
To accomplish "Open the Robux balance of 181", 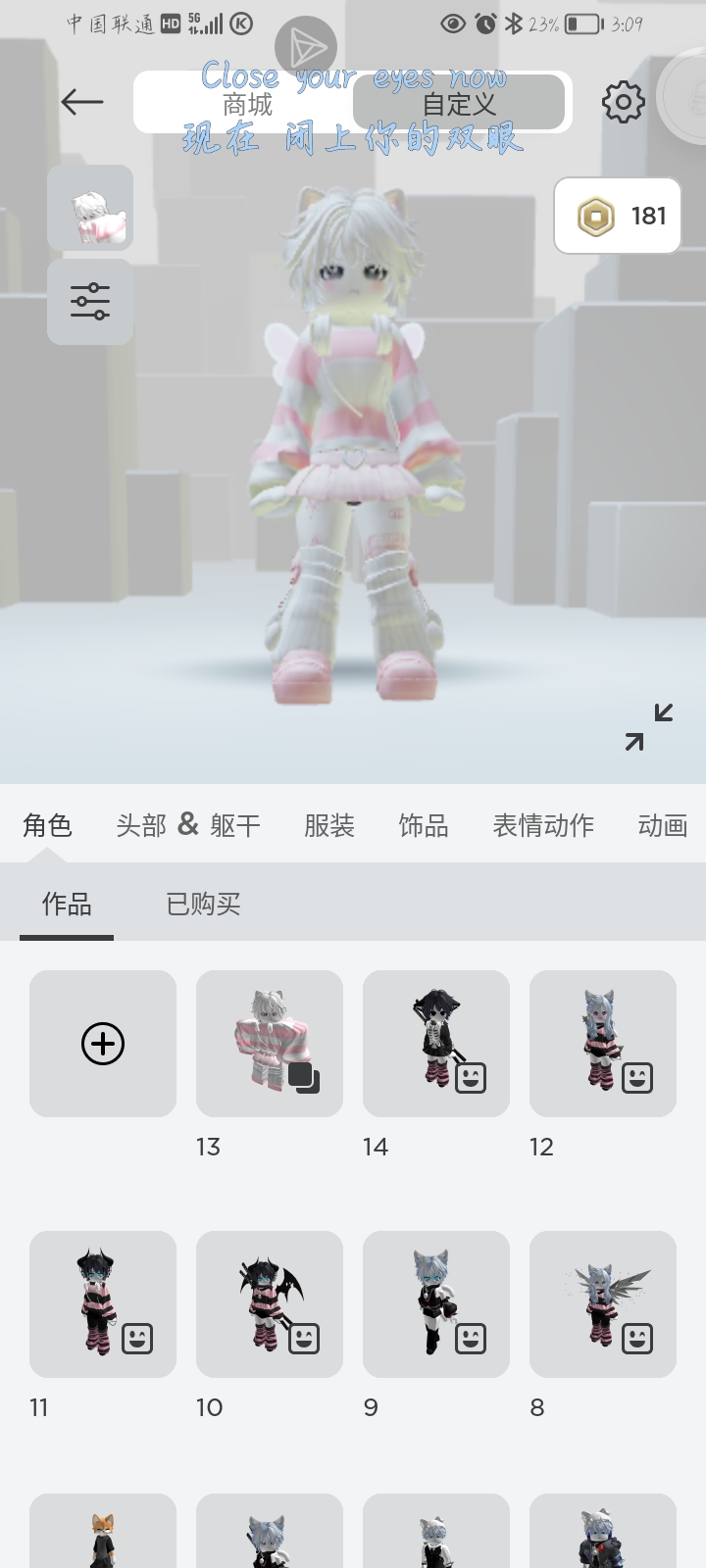I will click(x=618, y=216).
